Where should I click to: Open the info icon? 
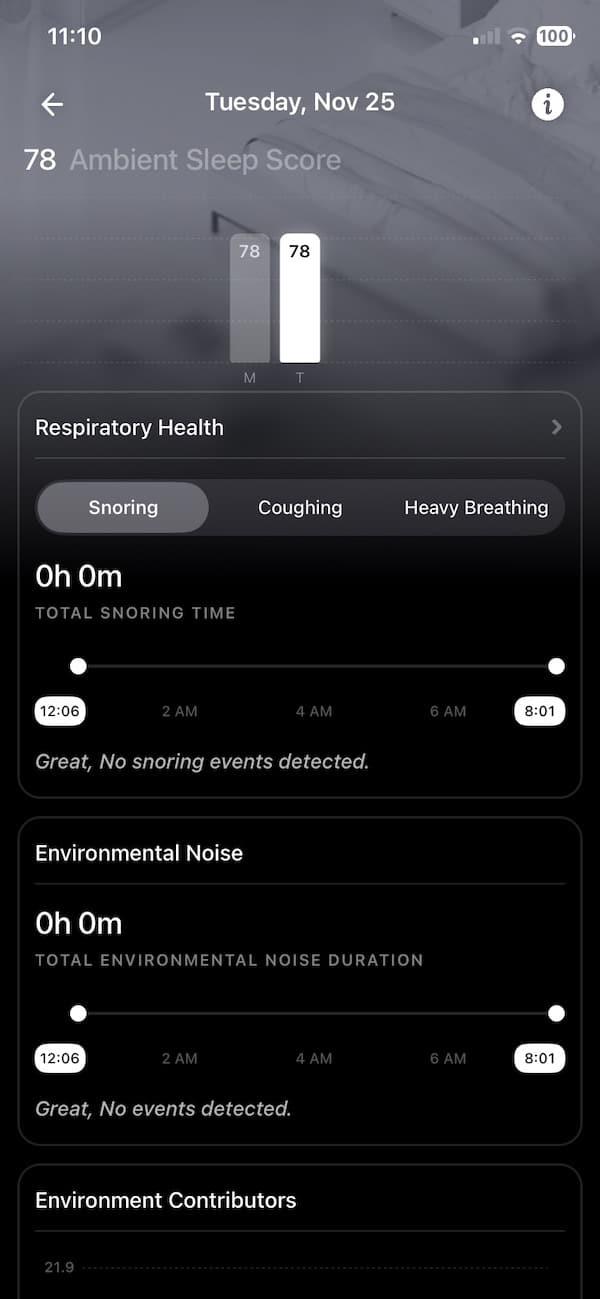click(547, 104)
